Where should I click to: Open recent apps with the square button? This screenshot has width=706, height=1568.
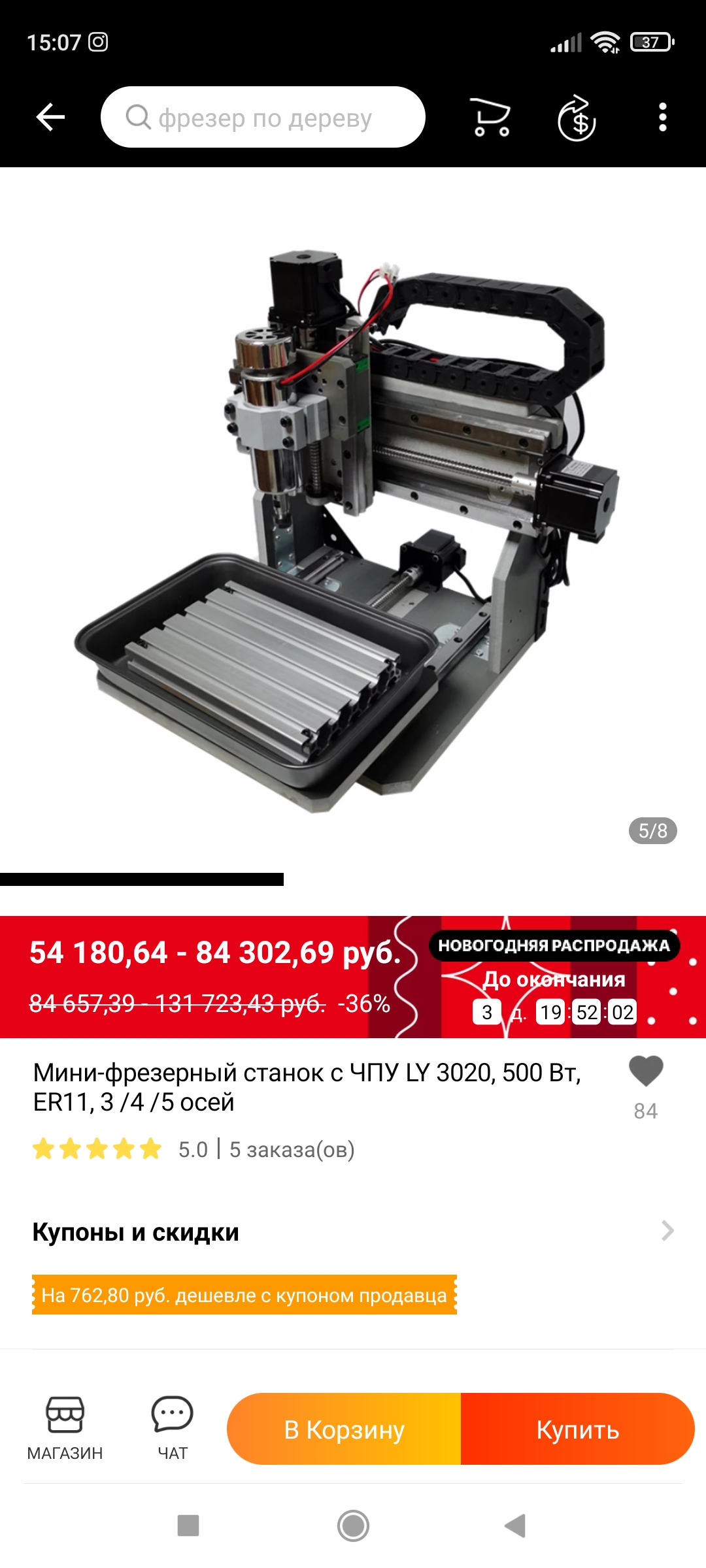tap(188, 1526)
